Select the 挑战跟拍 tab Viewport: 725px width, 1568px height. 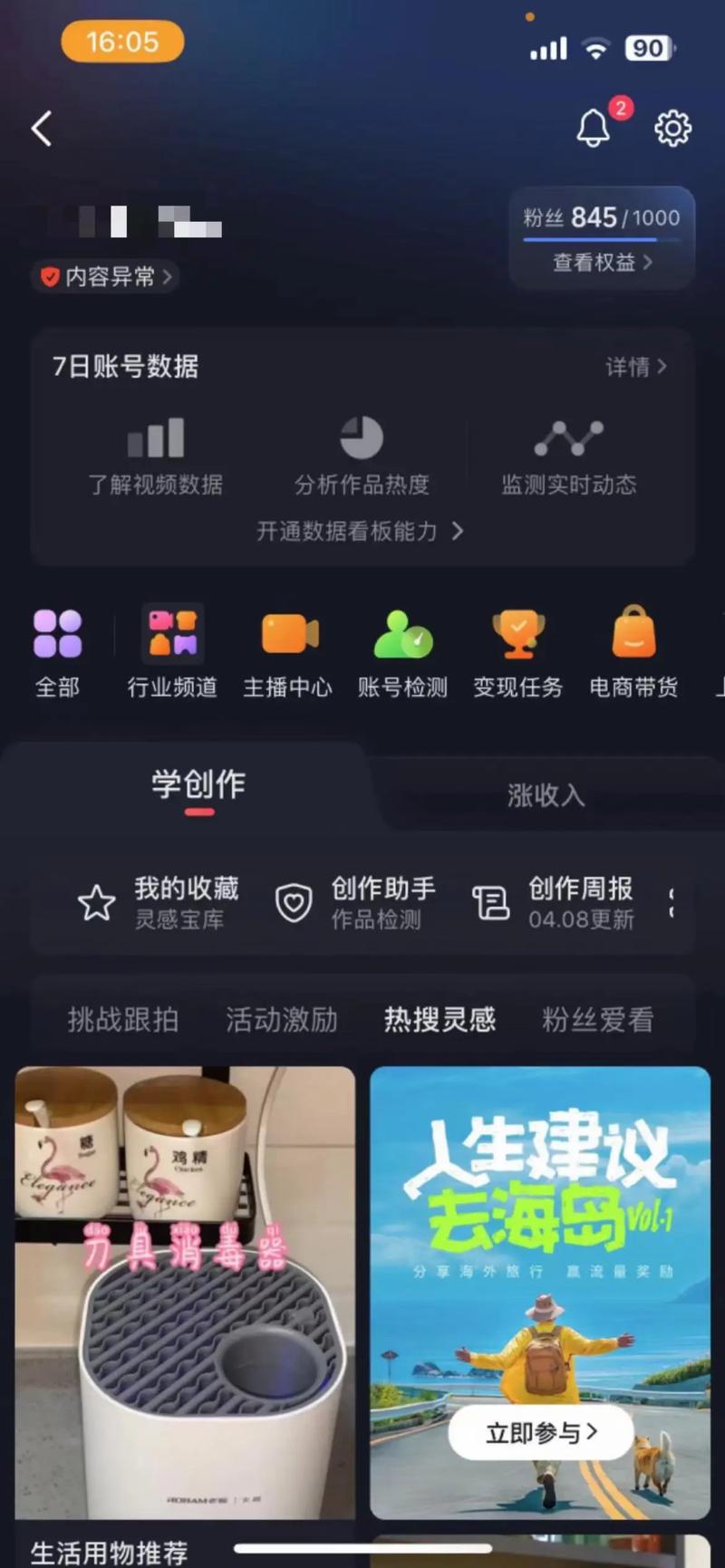123,1020
